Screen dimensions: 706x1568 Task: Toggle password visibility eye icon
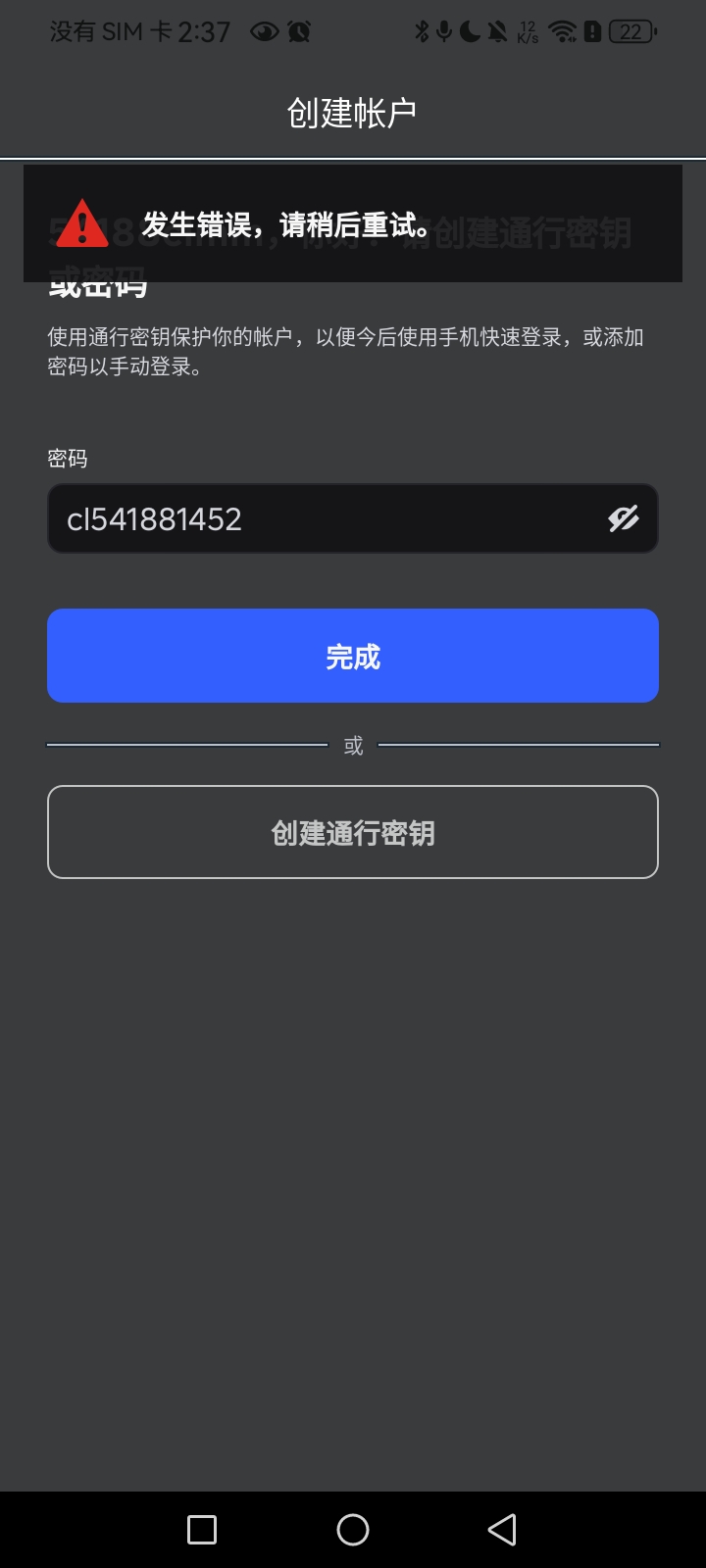pos(624,518)
